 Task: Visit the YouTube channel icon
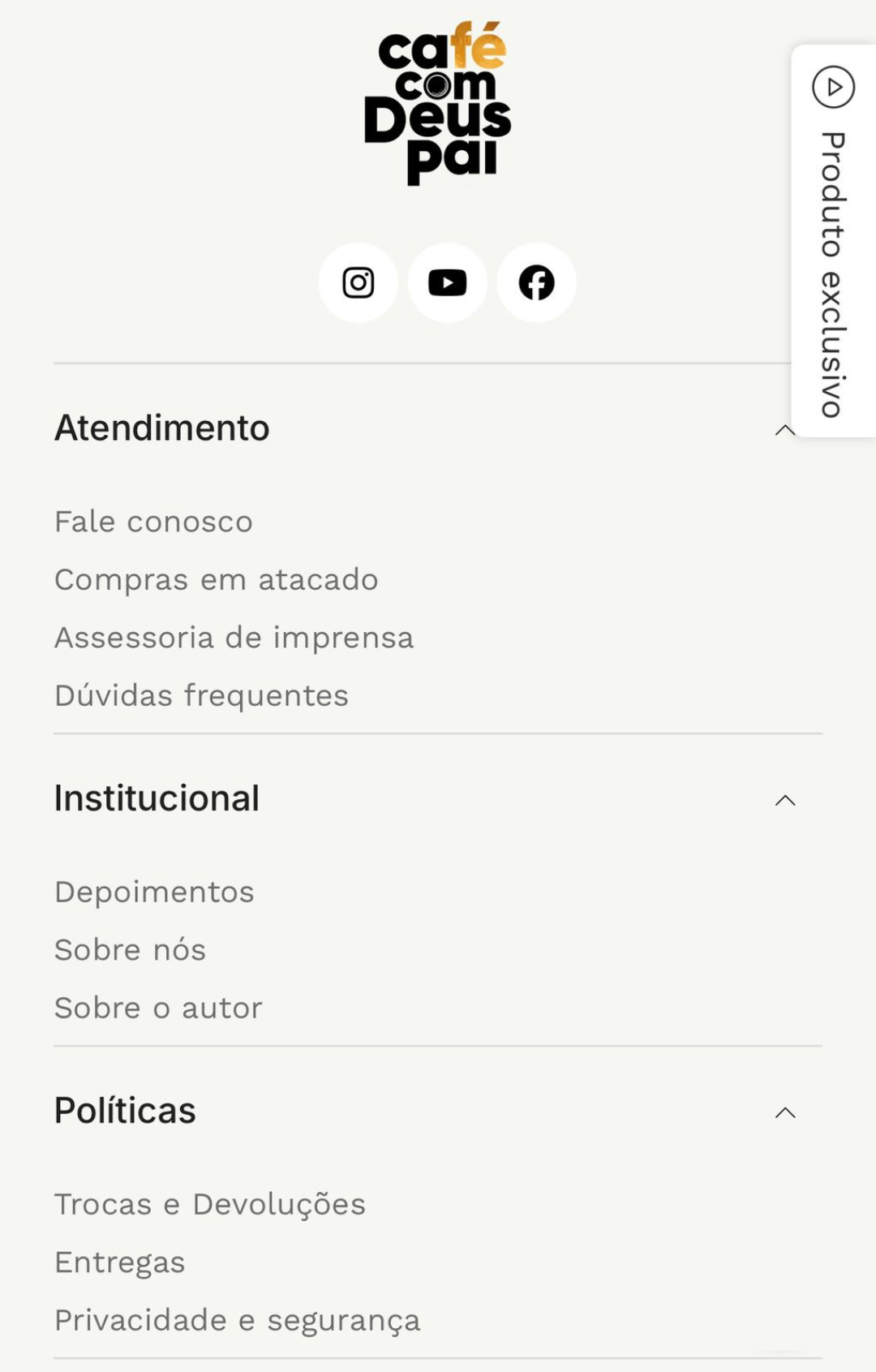(447, 283)
